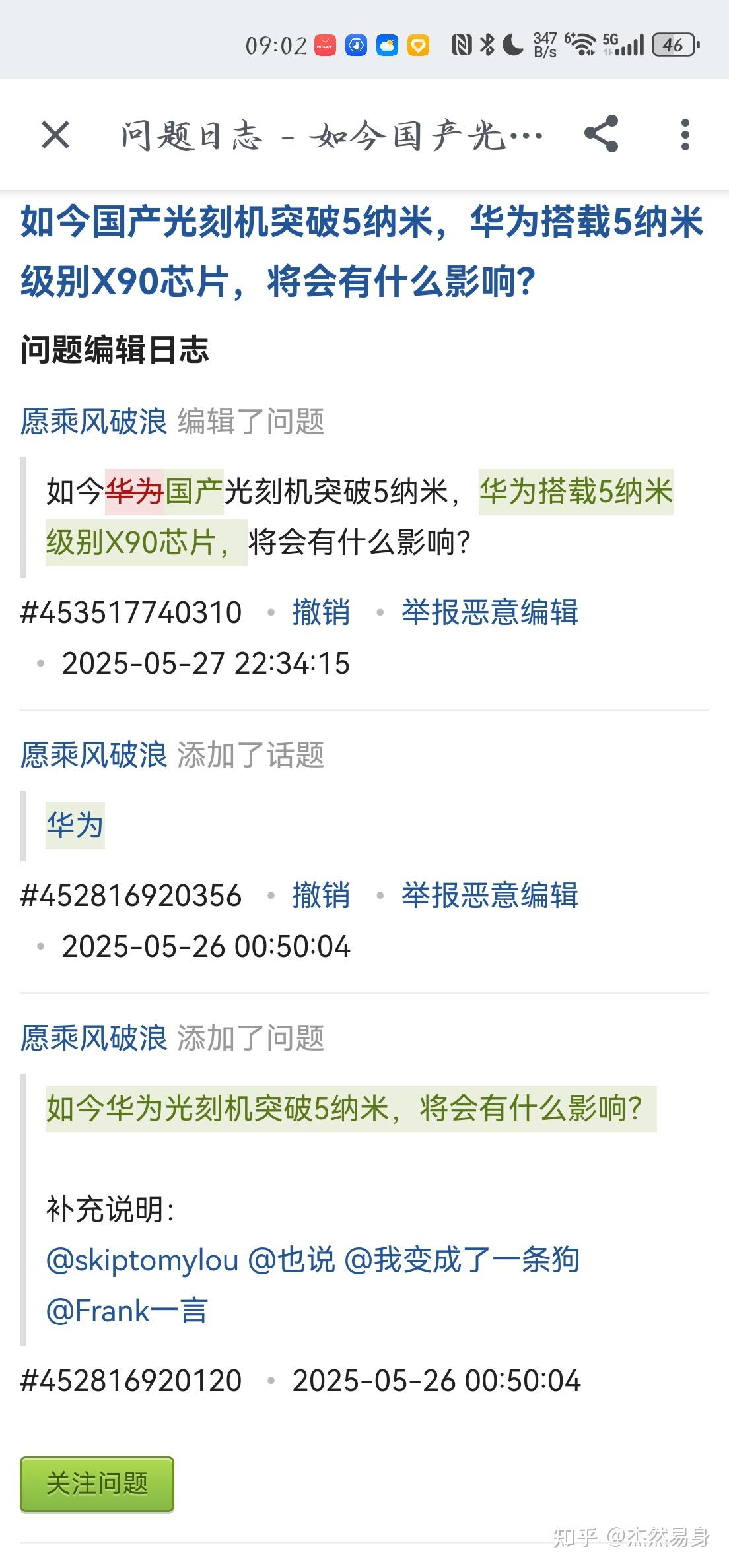Tap the red Huawei notification icon
This screenshot has height=1568, width=729.
pyautogui.click(x=325, y=44)
